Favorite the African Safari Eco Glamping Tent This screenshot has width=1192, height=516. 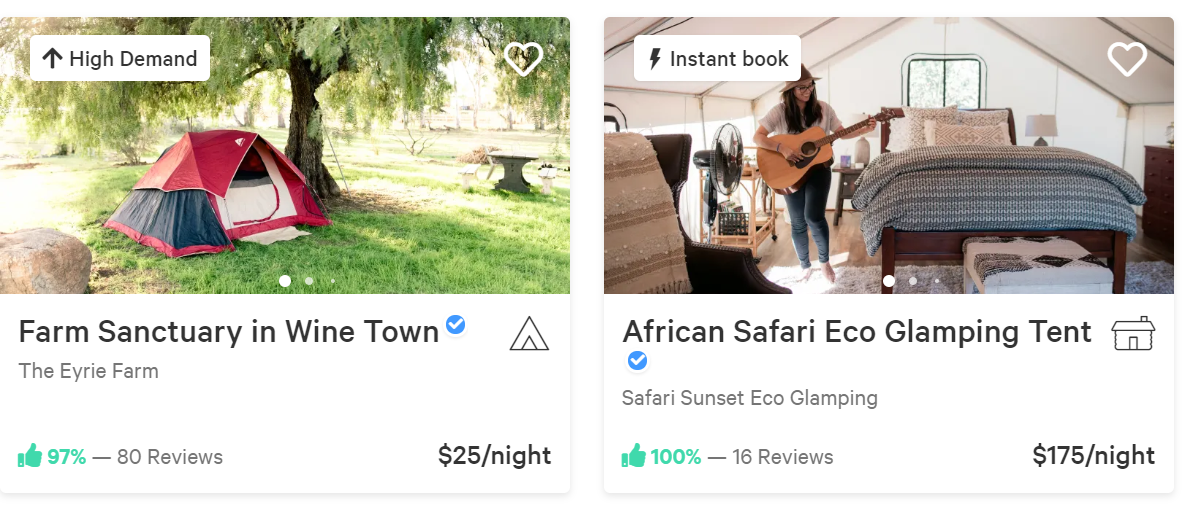(x=1127, y=59)
